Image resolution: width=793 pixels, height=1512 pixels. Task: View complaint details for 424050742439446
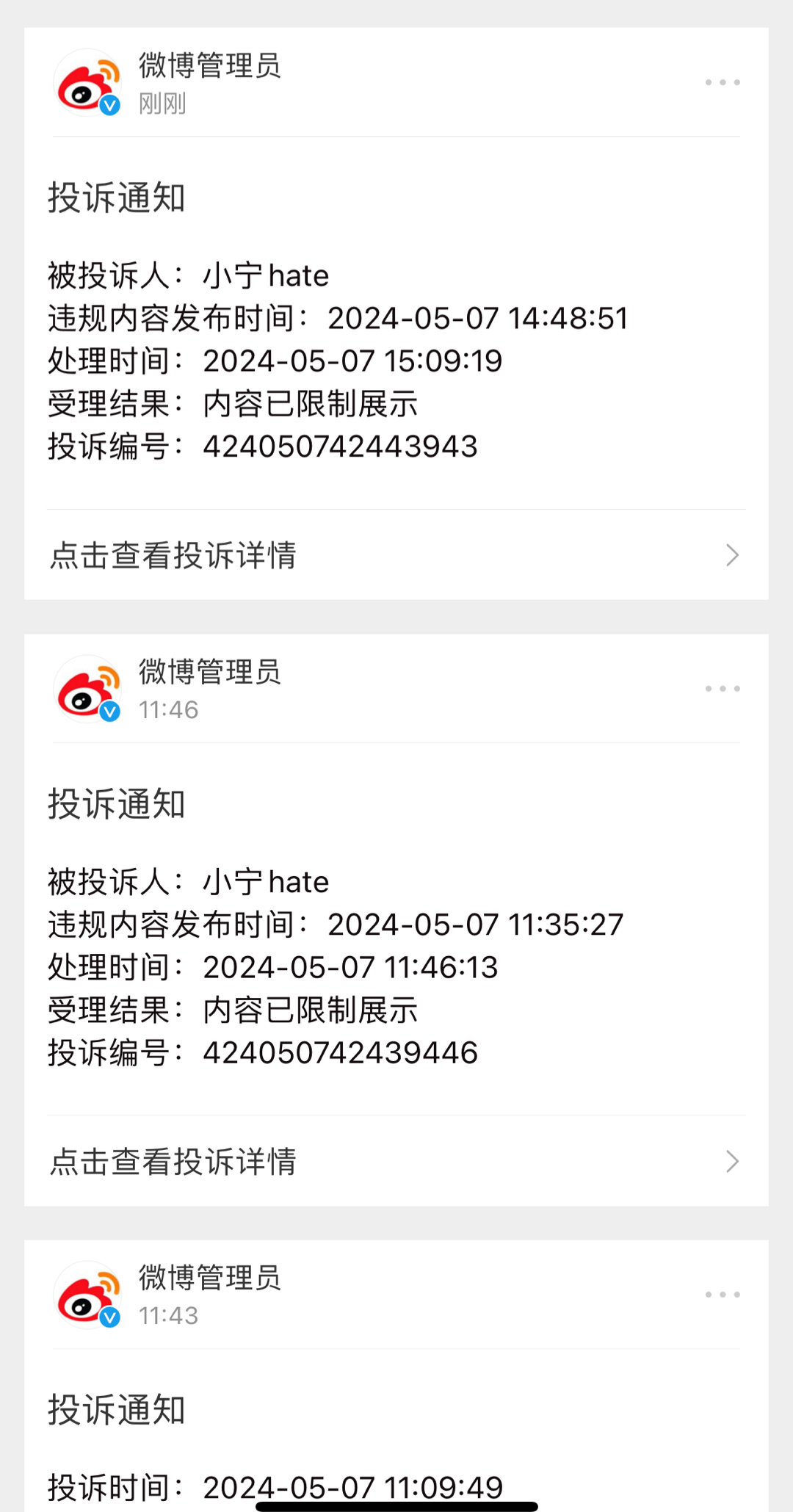click(396, 1162)
